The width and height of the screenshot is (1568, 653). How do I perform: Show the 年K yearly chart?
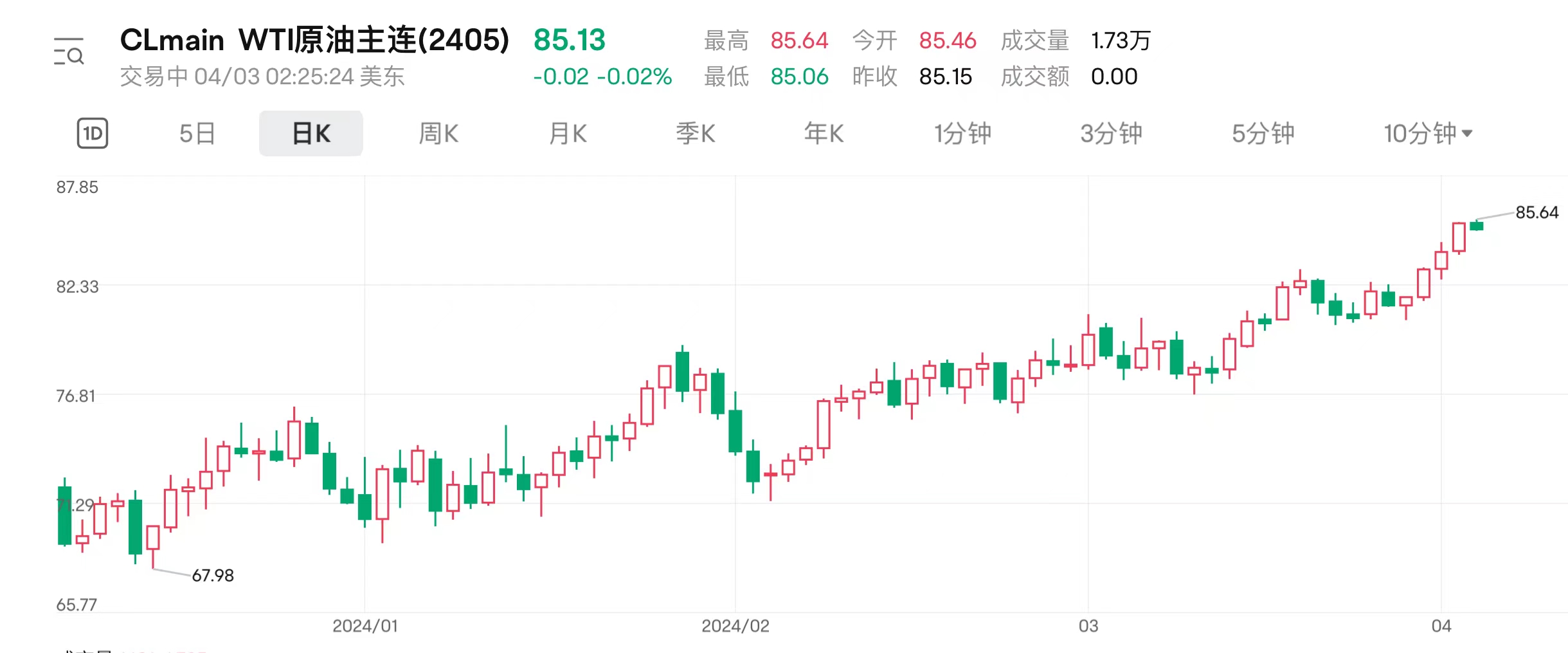coord(824,134)
